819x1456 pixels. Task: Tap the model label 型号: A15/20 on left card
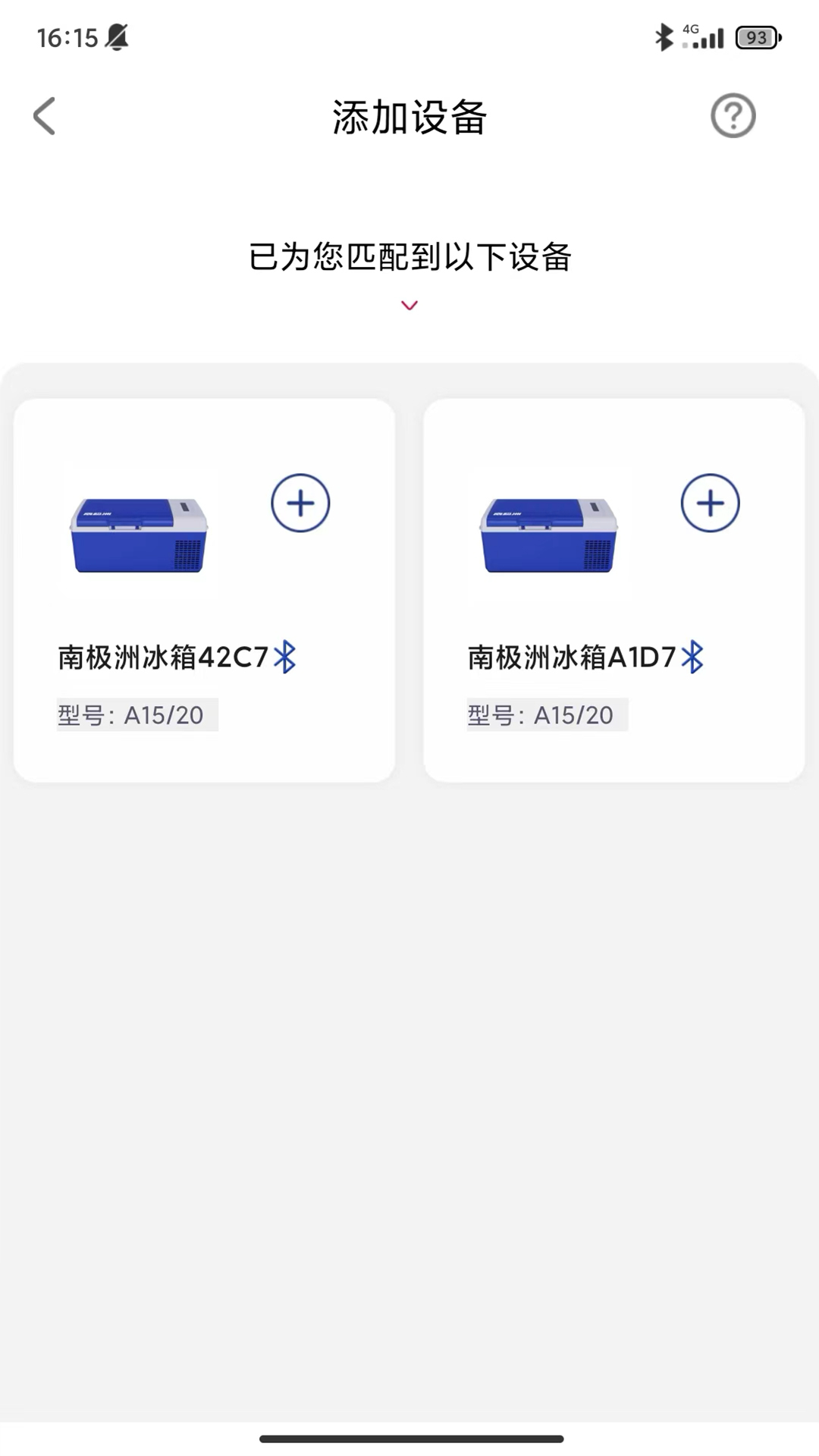coord(136,714)
